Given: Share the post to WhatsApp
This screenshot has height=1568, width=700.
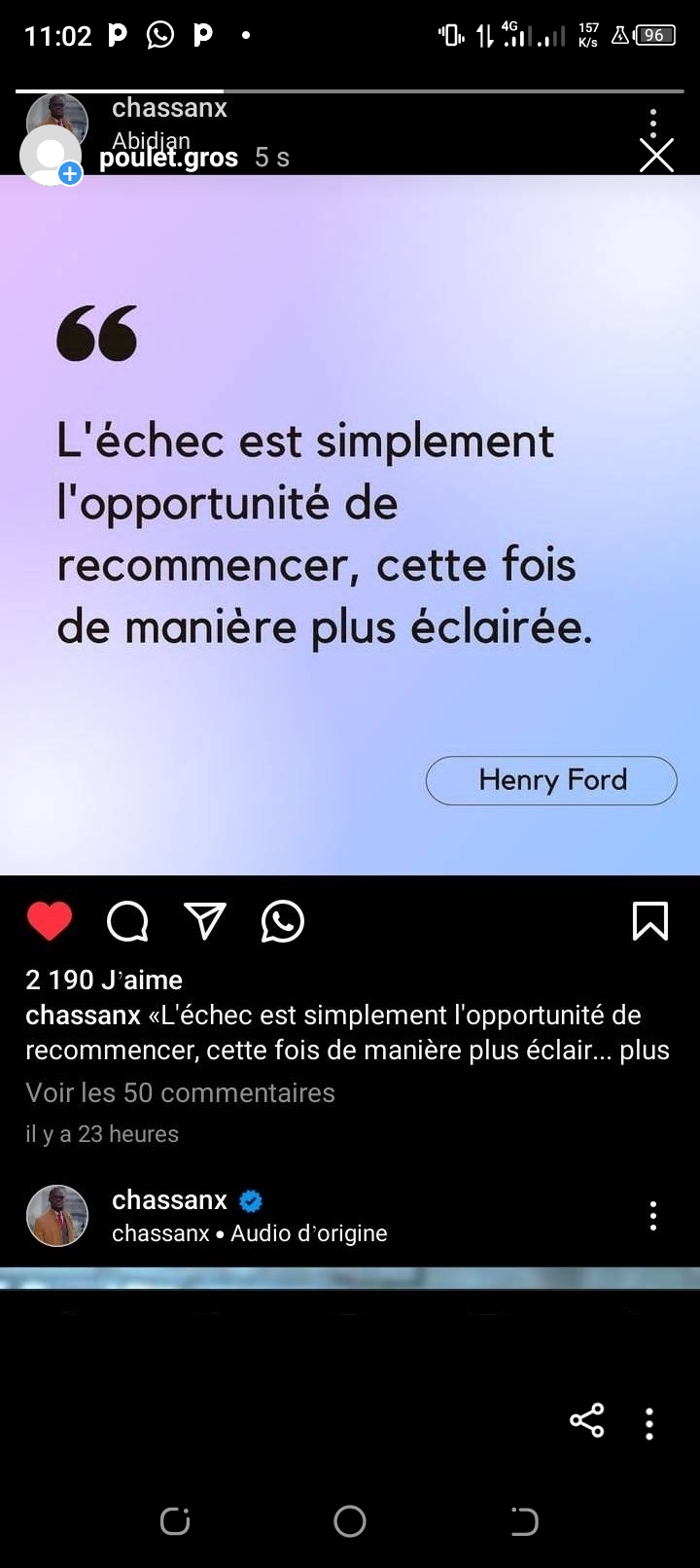Looking at the screenshot, I should click(283, 921).
